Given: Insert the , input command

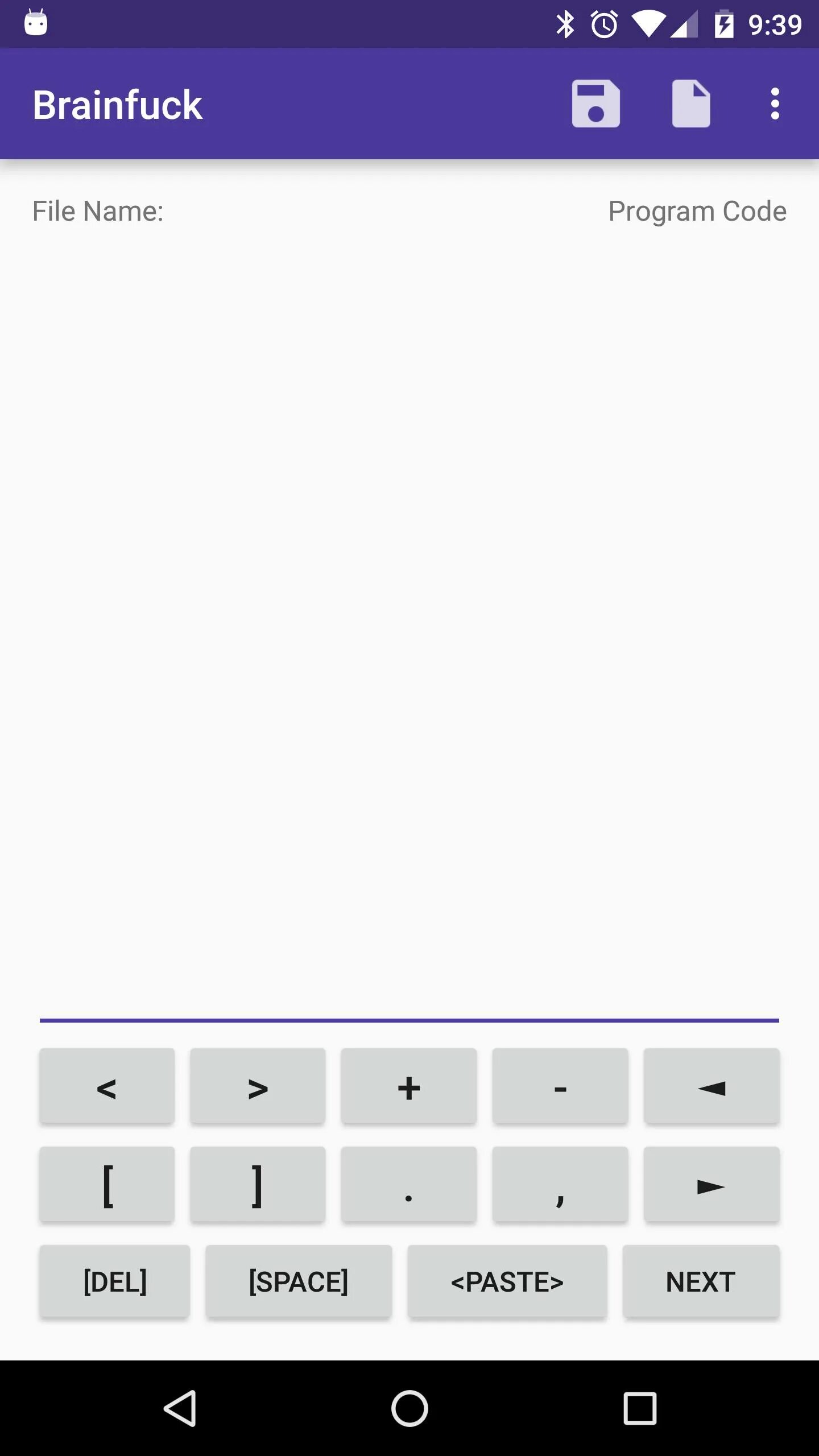Looking at the screenshot, I should (x=560, y=1185).
